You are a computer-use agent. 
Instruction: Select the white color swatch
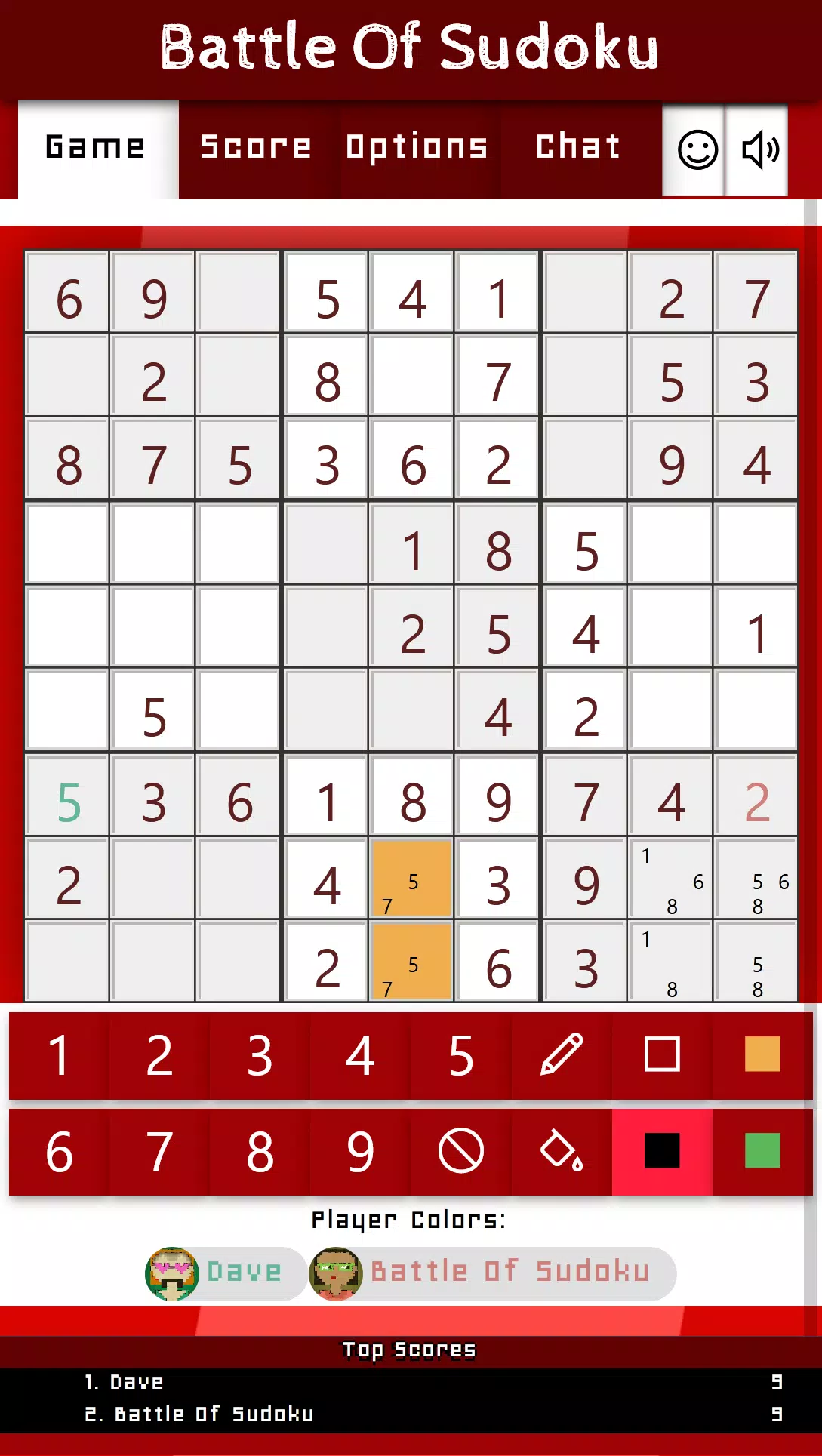(x=661, y=1054)
